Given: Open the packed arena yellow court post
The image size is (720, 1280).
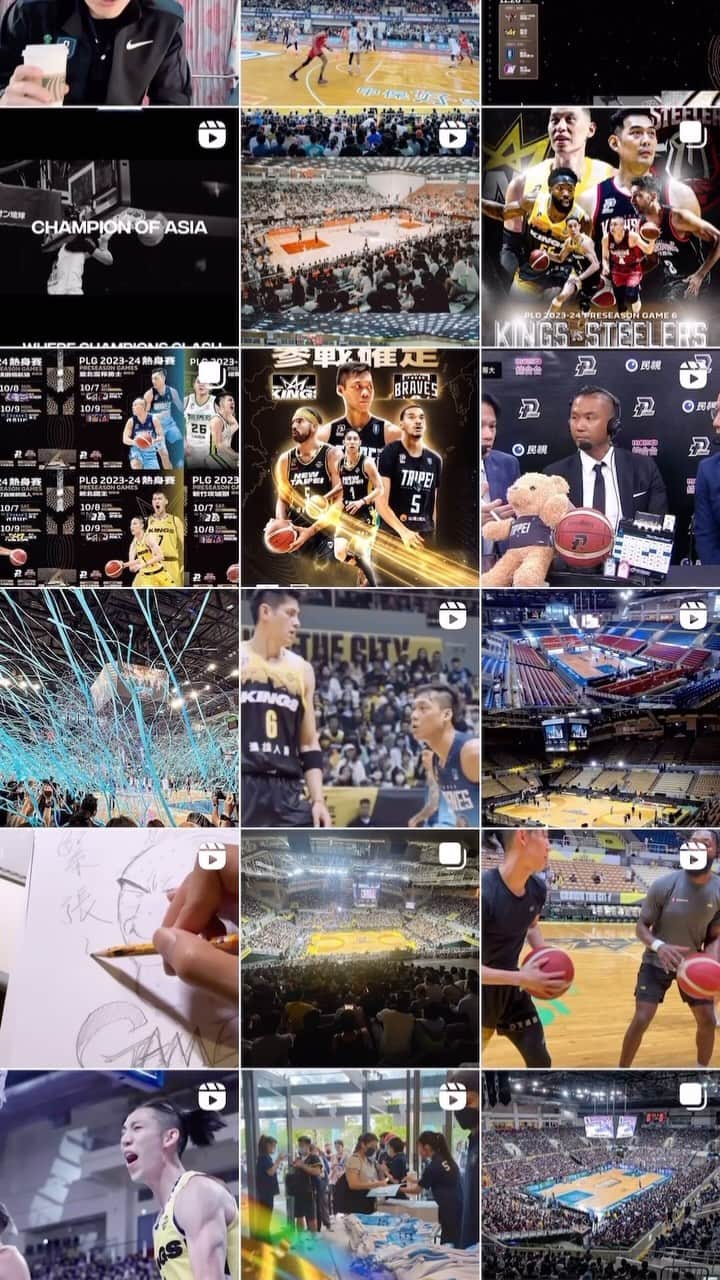Looking at the screenshot, I should (360, 948).
